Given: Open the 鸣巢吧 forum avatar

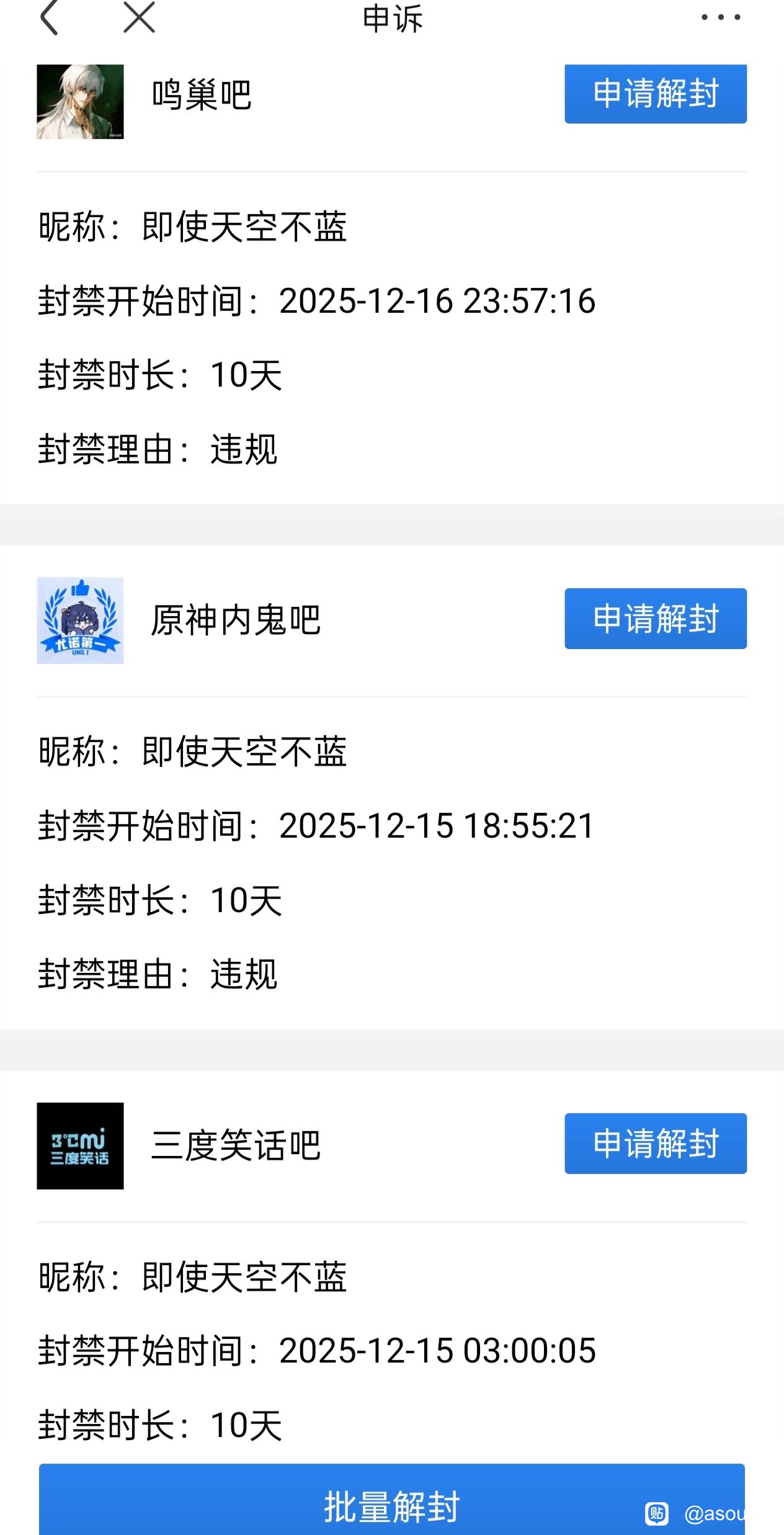Looking at the screenshot, I should (80, 101).
